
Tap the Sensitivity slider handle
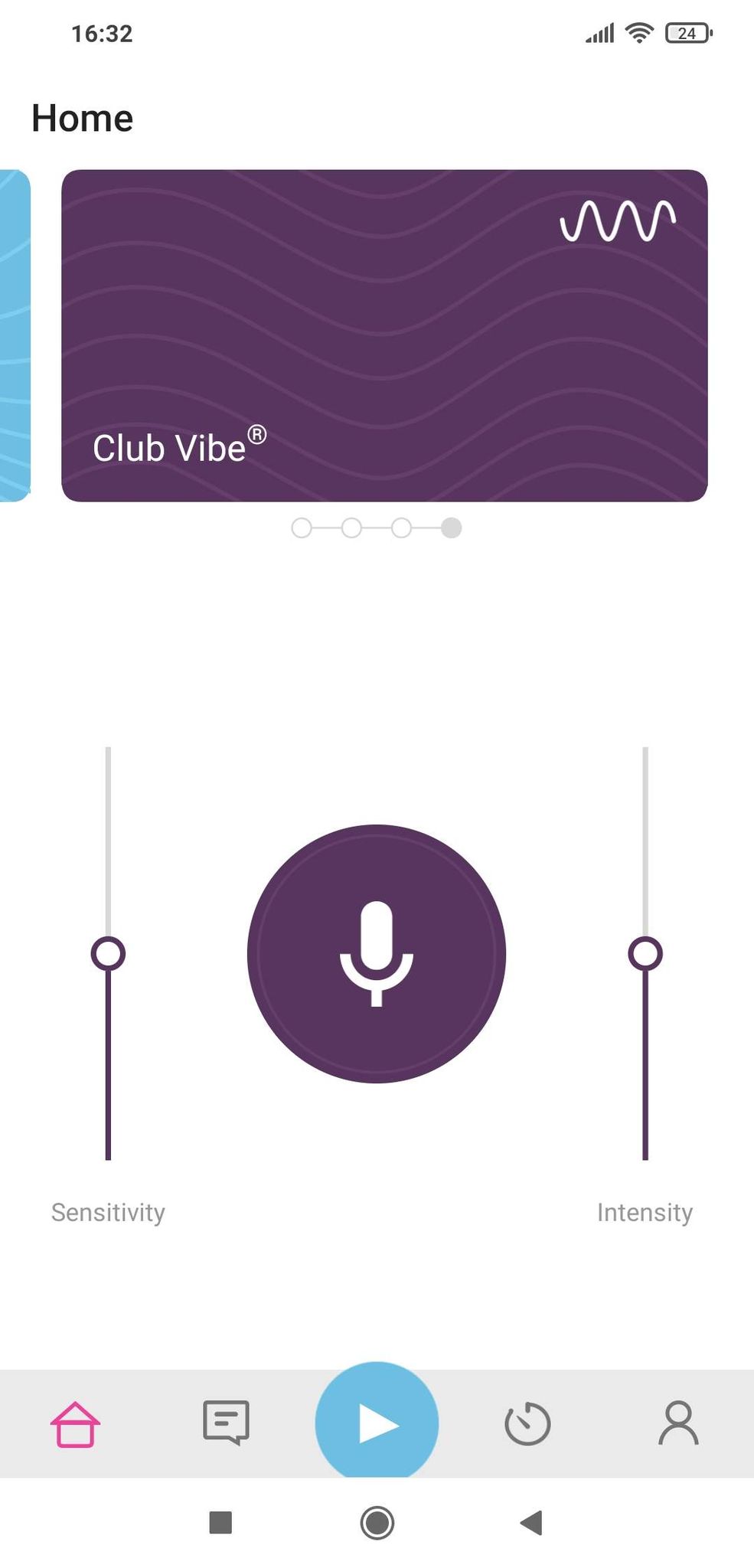click(108, 954)
